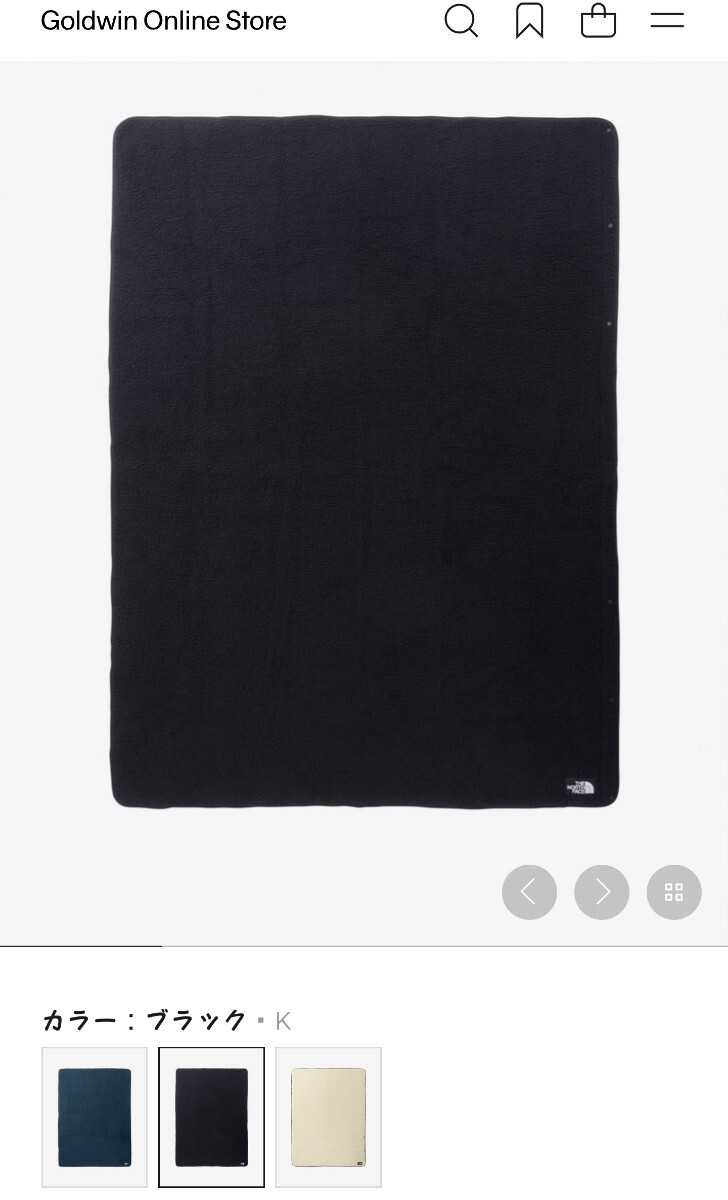Show the next product image
The height and width of the screenshot is (1200, 728).
(x=602, y=892)
